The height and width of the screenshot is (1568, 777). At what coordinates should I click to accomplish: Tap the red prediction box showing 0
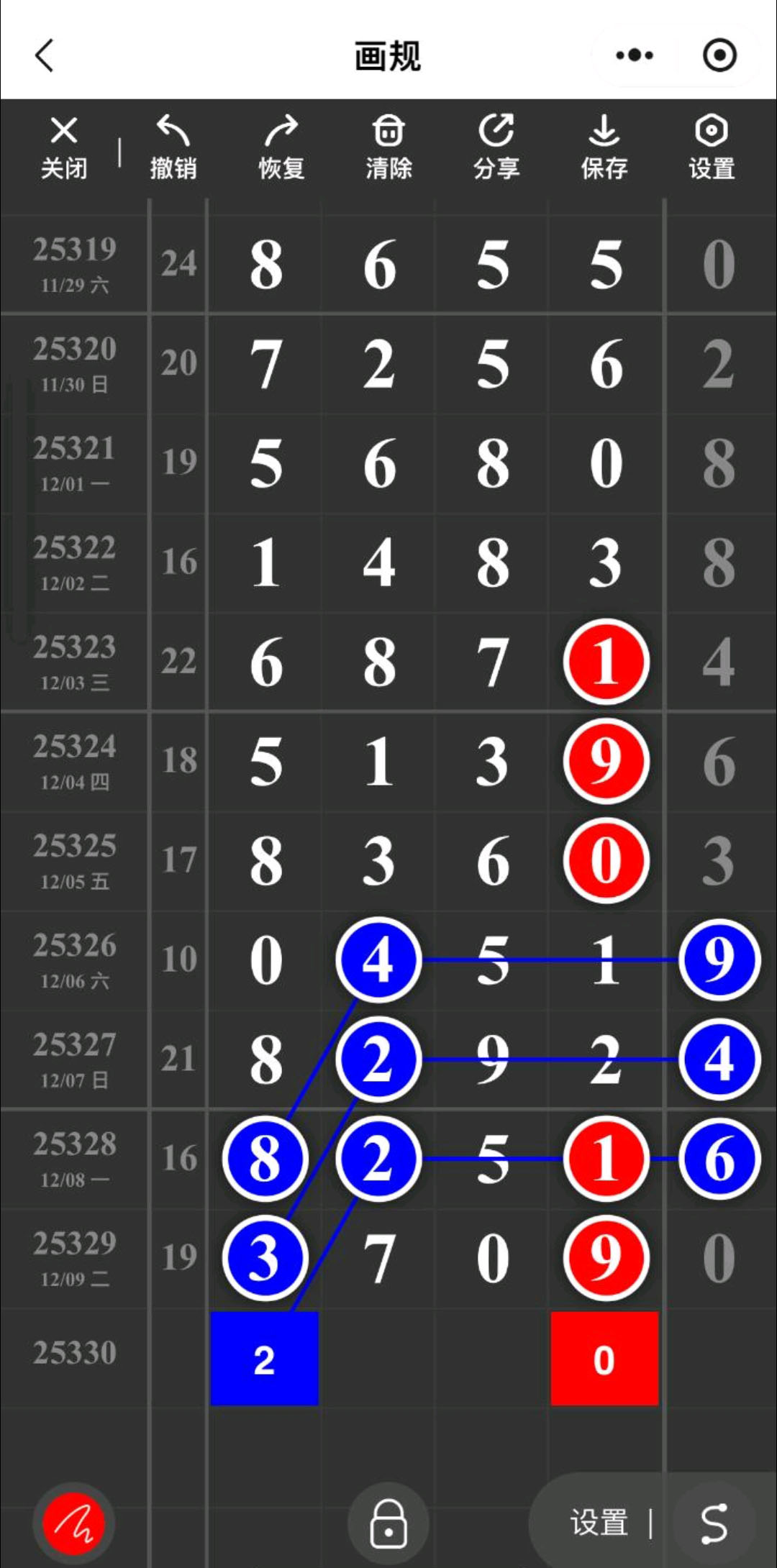pyautogui.click(x=604, y=1359)
